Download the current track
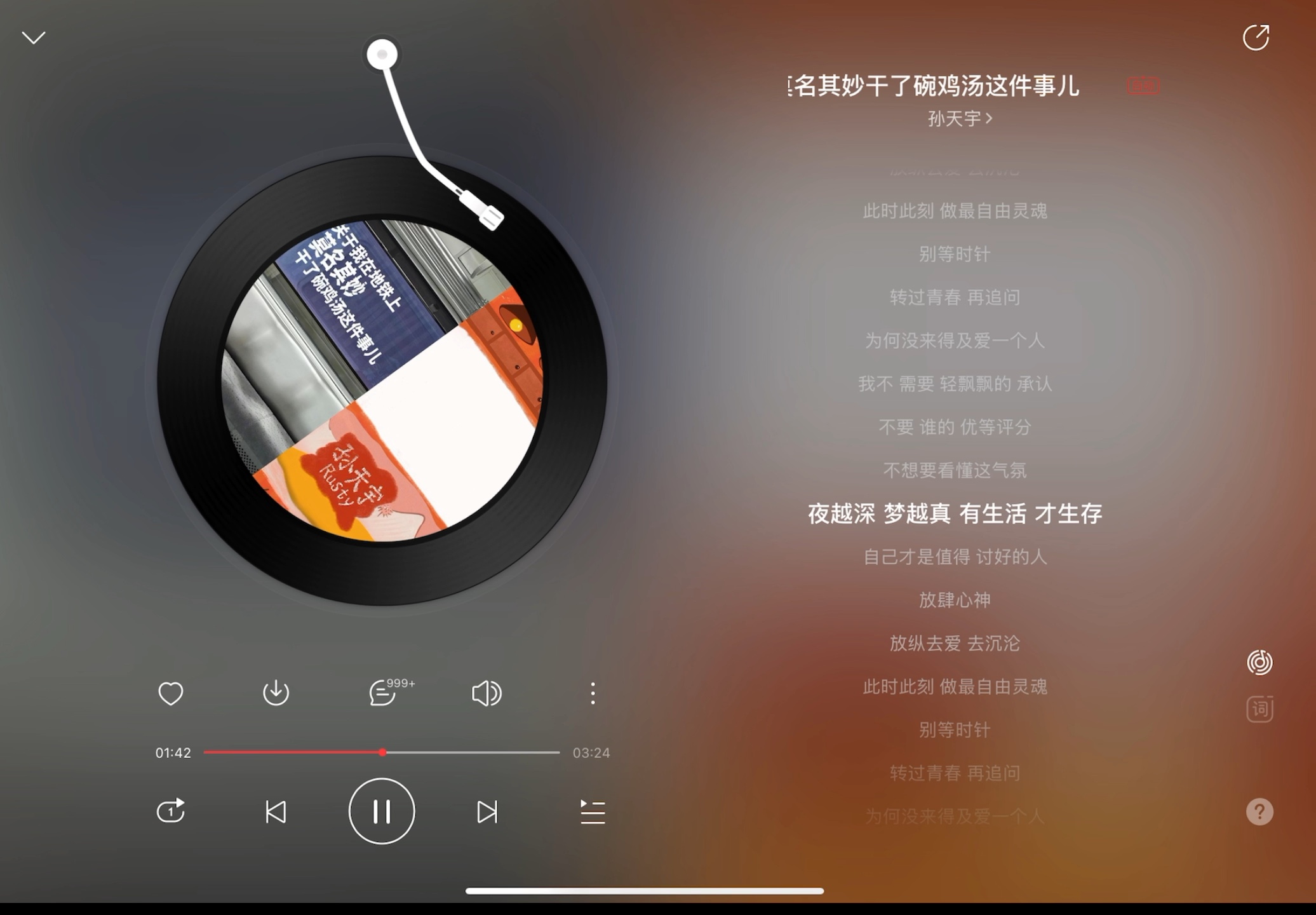The width and height of the screenshot is (1316, 915). pyautogui.click(x=276, y=693)
